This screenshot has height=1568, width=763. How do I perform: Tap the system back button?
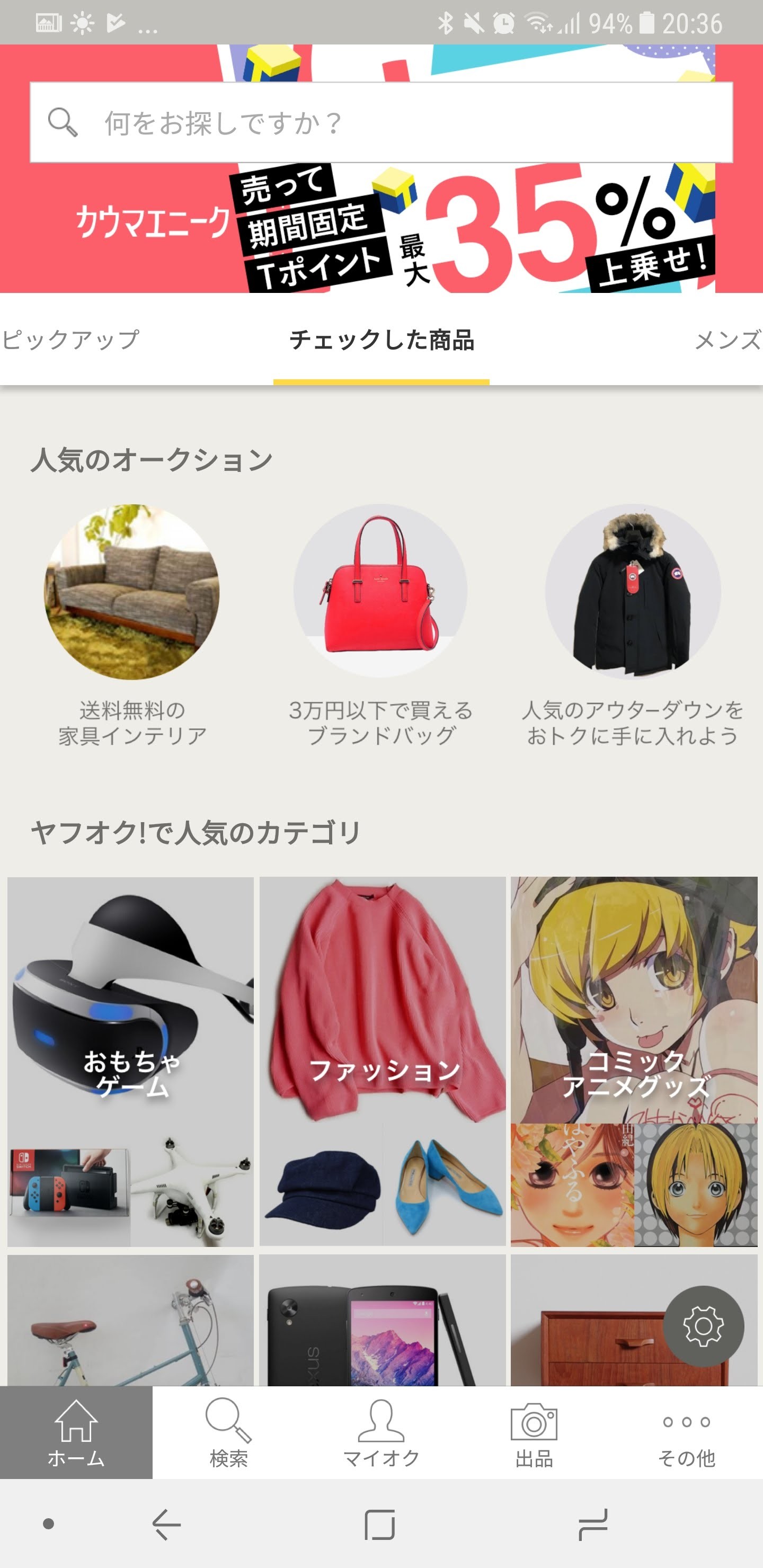pos(166,1524)
